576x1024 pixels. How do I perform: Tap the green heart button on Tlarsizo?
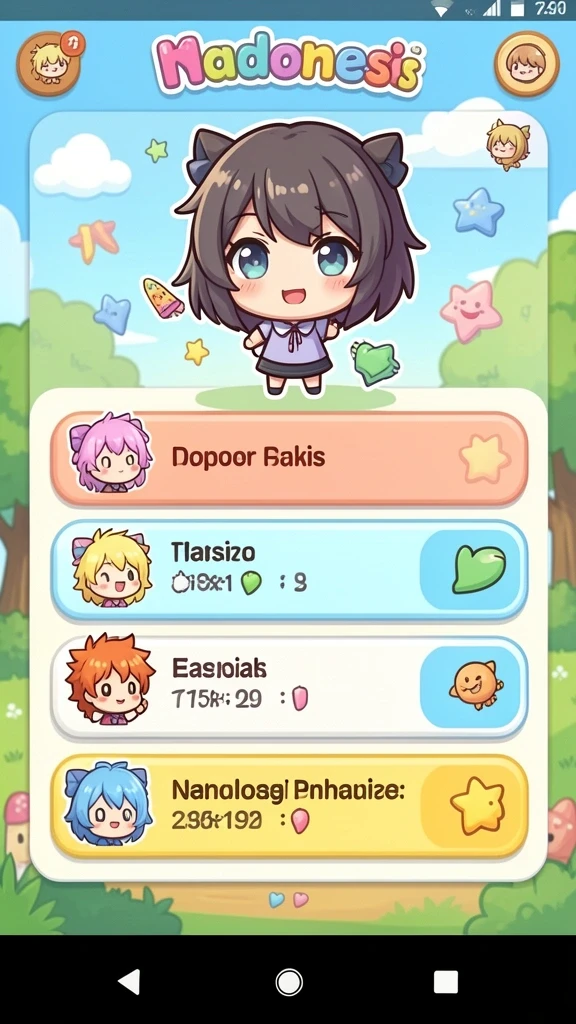(473, 569)
